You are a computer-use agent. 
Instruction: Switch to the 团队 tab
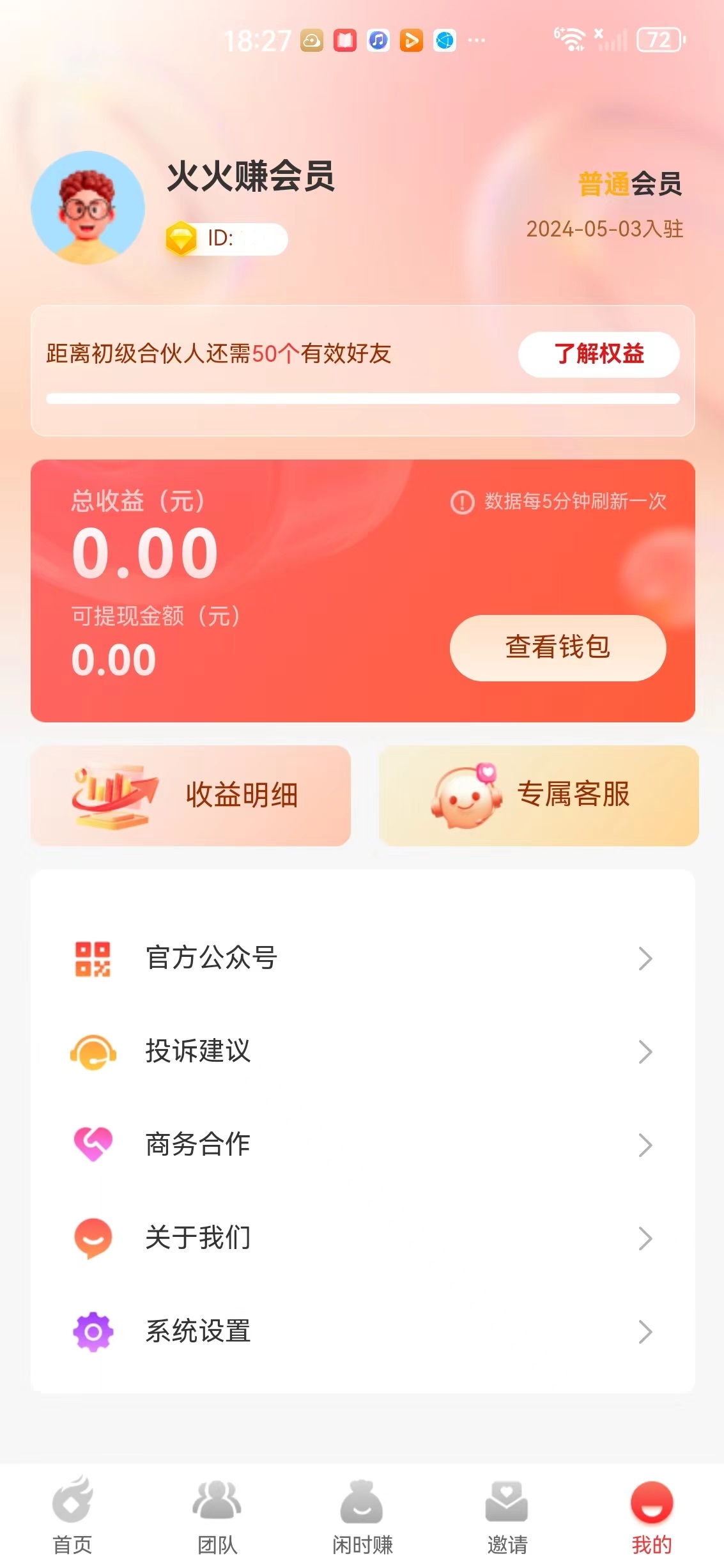pos(217,1515)
